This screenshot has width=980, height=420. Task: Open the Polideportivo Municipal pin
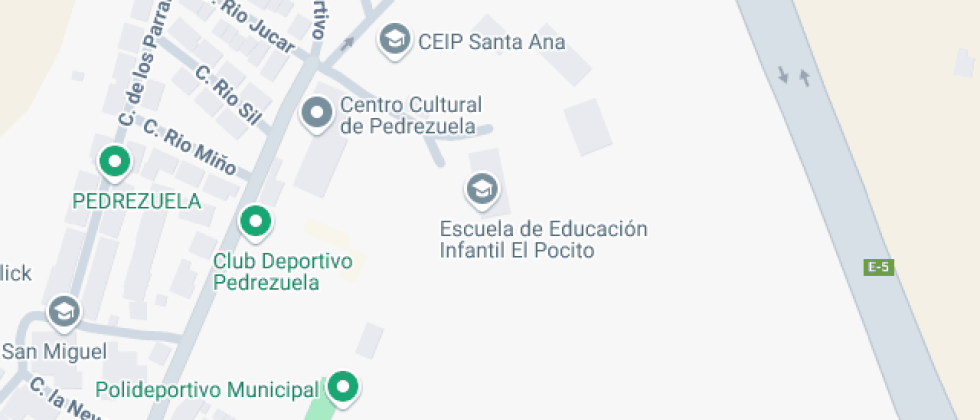[344, 387]
